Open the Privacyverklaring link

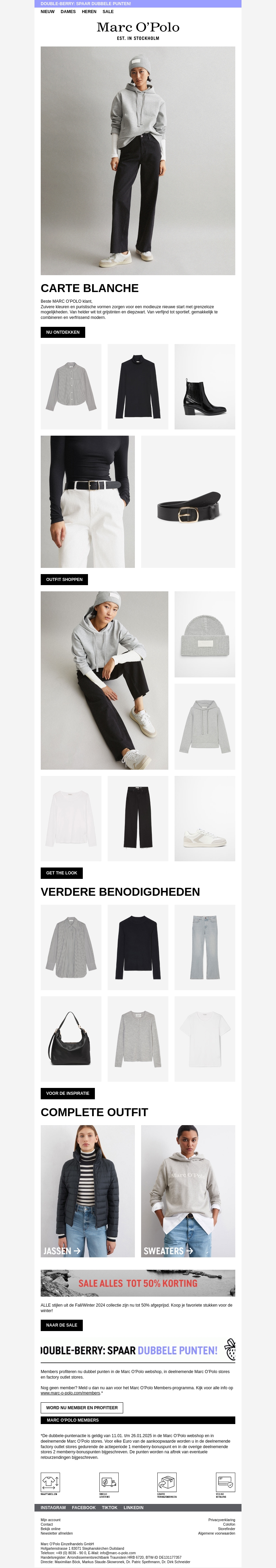[x=221, y=1520]
